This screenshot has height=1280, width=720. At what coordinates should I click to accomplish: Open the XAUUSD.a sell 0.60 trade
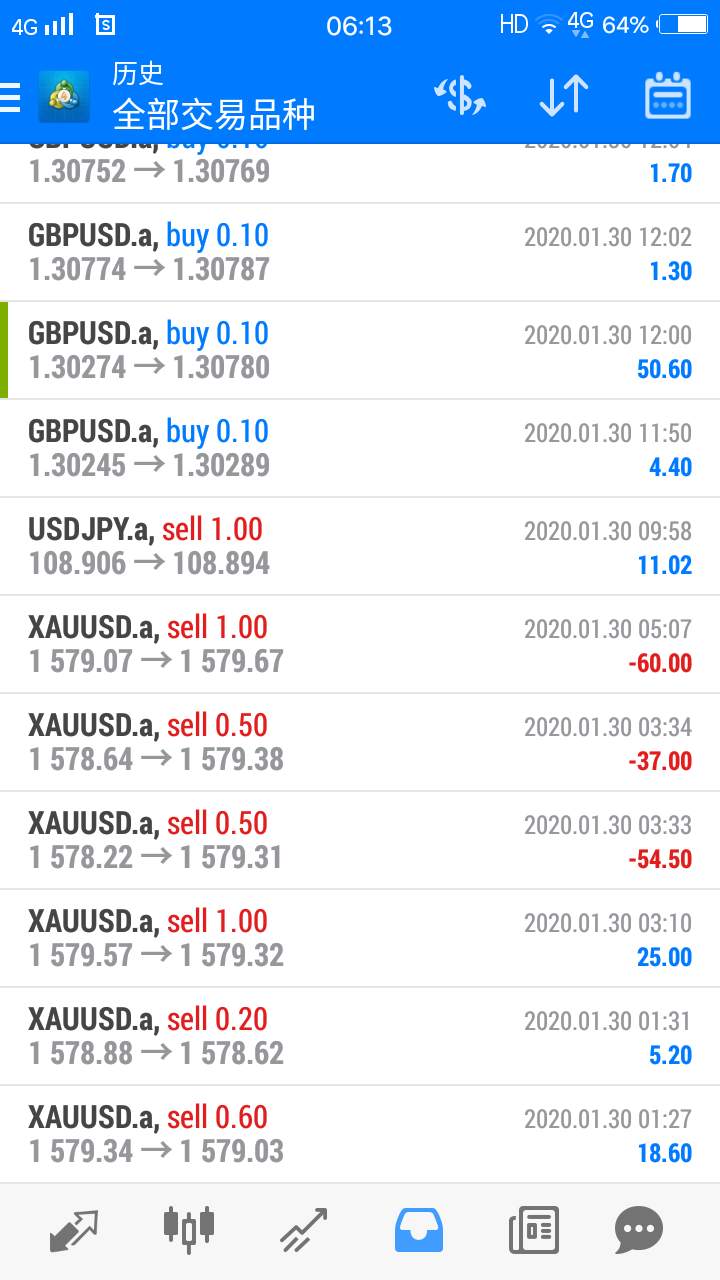(x=360, y=1135)
